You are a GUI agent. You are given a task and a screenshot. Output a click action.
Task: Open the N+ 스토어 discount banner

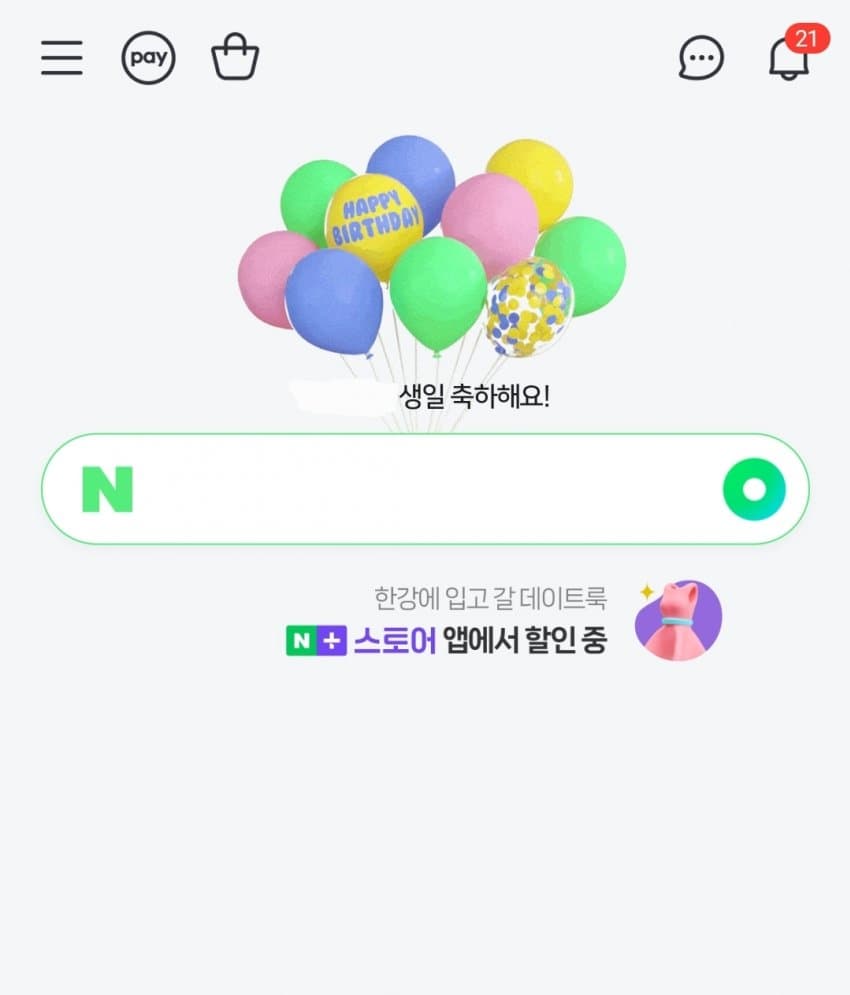coord(500,622)
